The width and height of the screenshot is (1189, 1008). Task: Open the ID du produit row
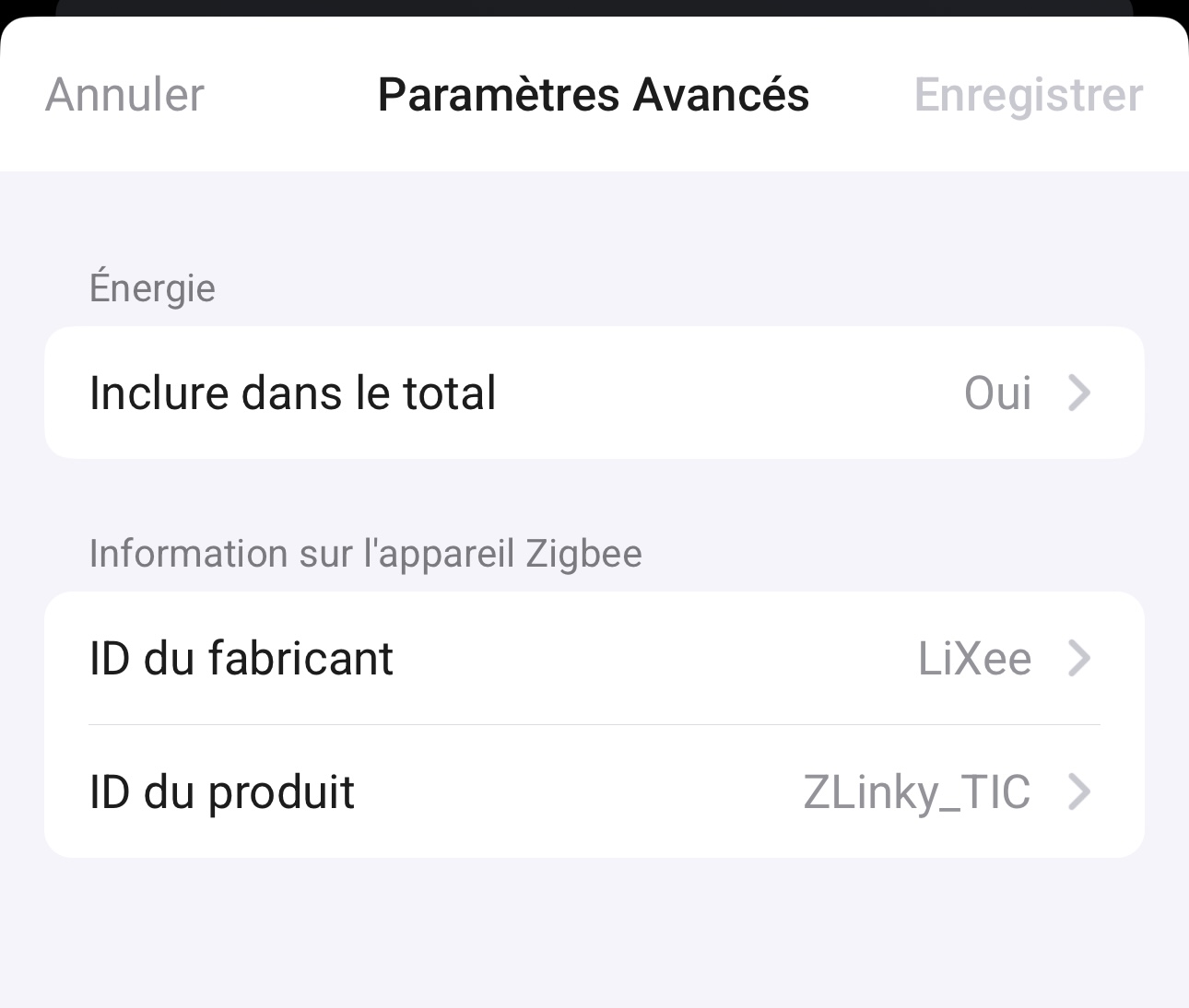(594, 791)
